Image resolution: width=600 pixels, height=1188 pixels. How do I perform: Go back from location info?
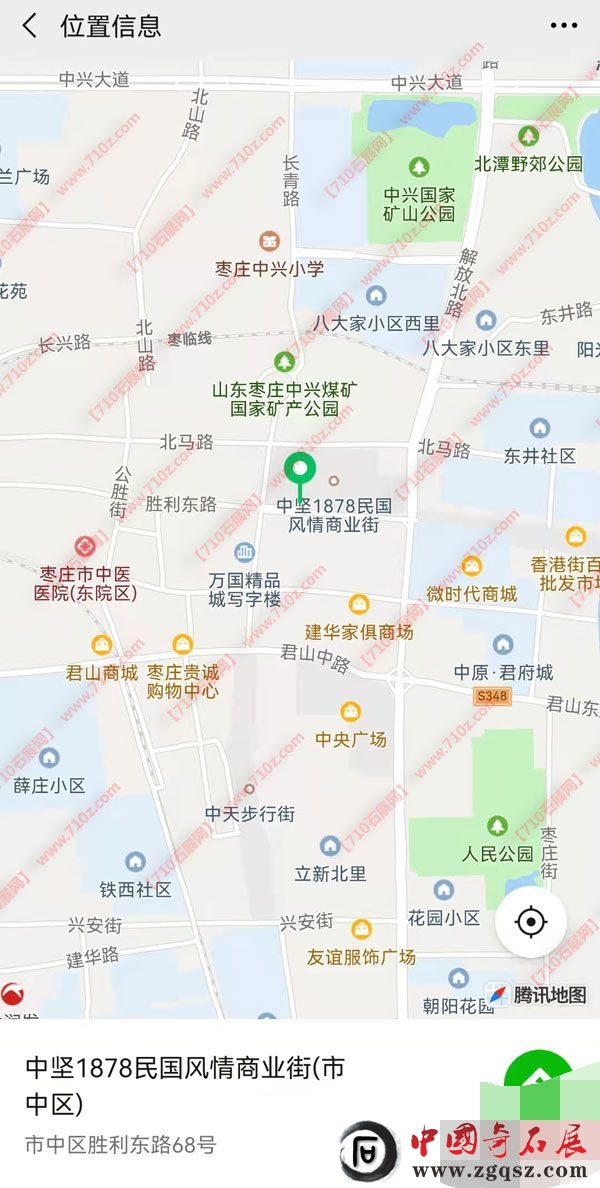[x=30, y=27]
